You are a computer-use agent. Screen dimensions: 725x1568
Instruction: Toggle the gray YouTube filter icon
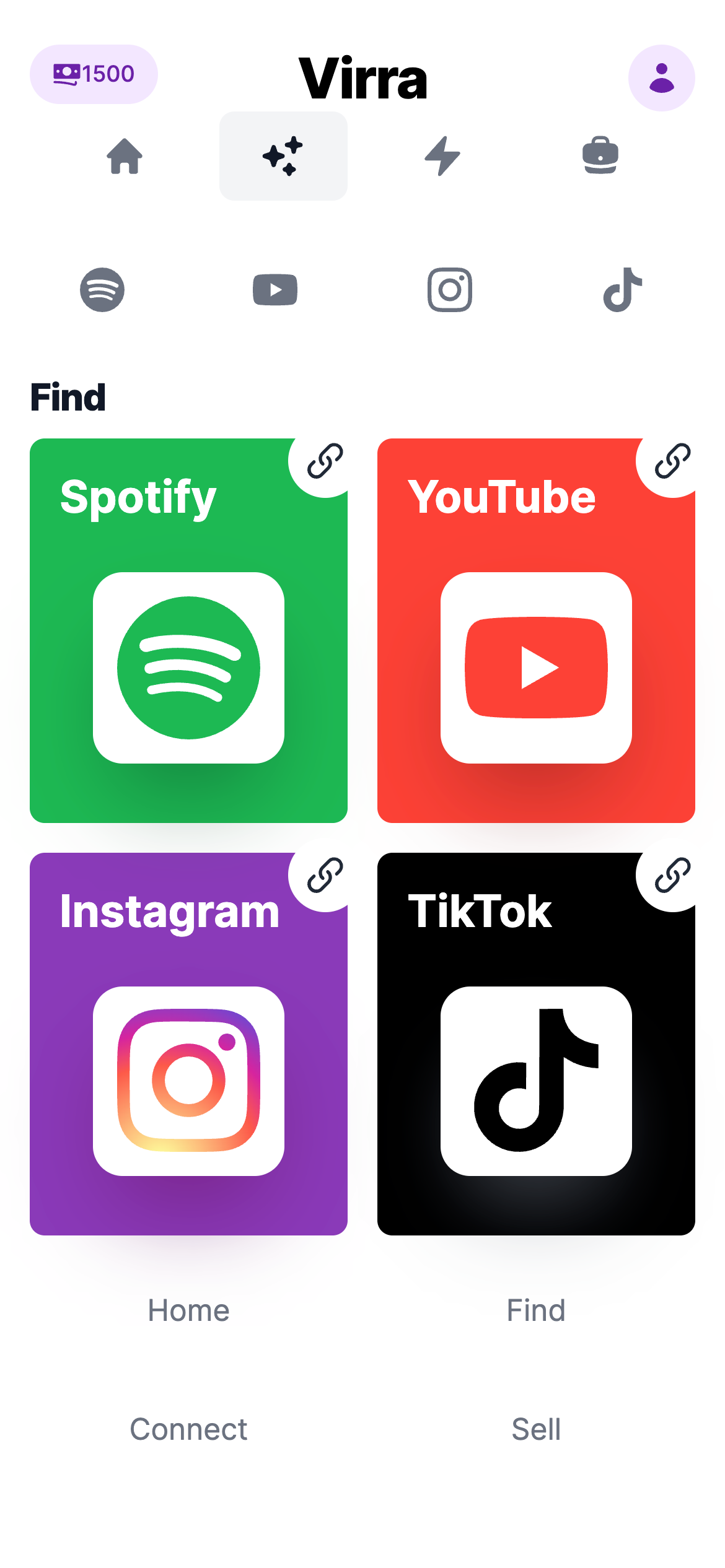[275, 290]
